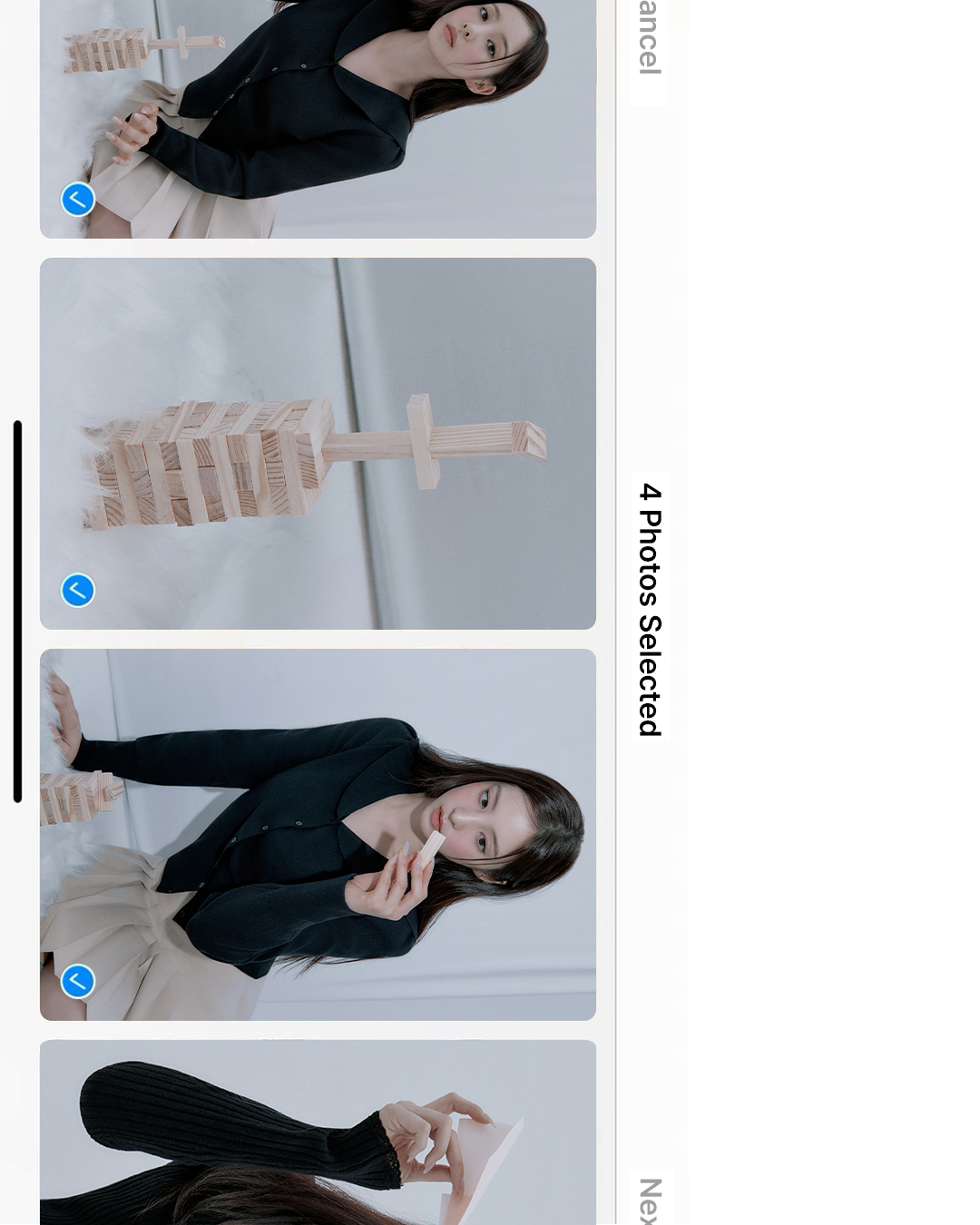
Task: Proceed with the Next button
Action: 650,1198
